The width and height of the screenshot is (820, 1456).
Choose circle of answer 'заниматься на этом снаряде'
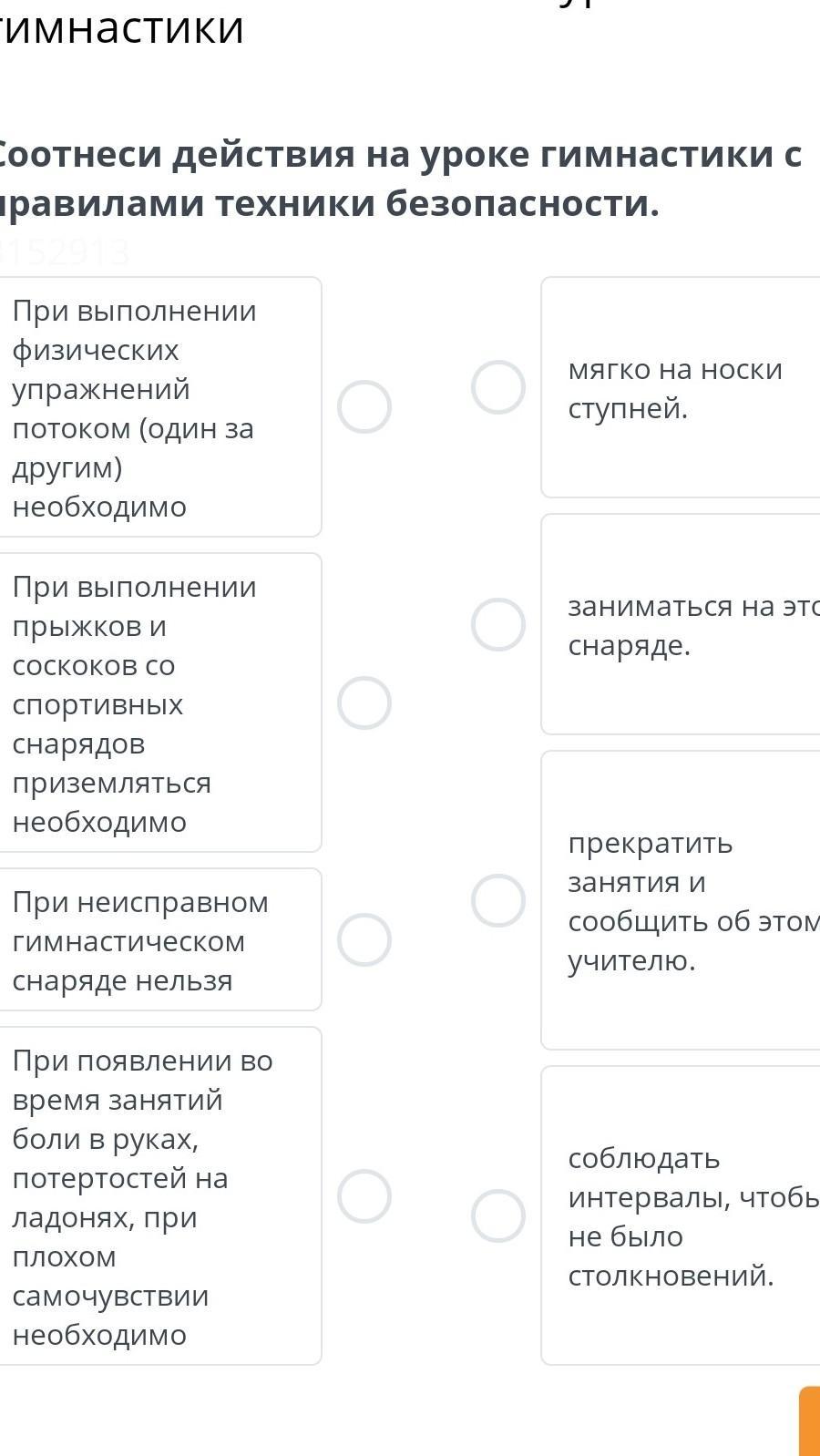(x=498, y=624)
